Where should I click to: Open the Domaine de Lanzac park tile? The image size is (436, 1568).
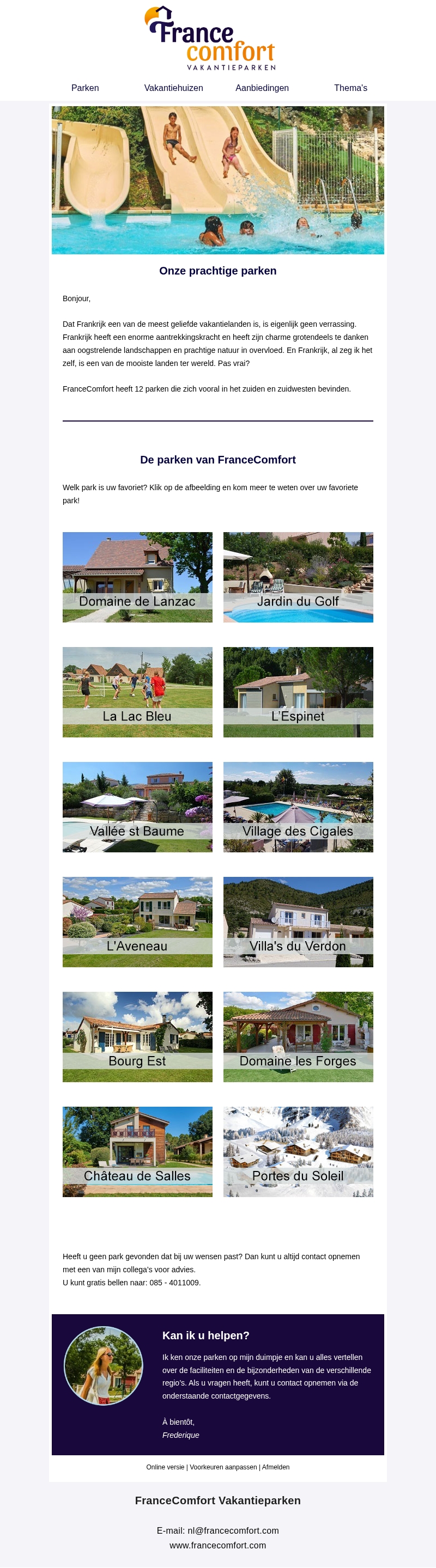pyautogui.click(x=137, y=576)
